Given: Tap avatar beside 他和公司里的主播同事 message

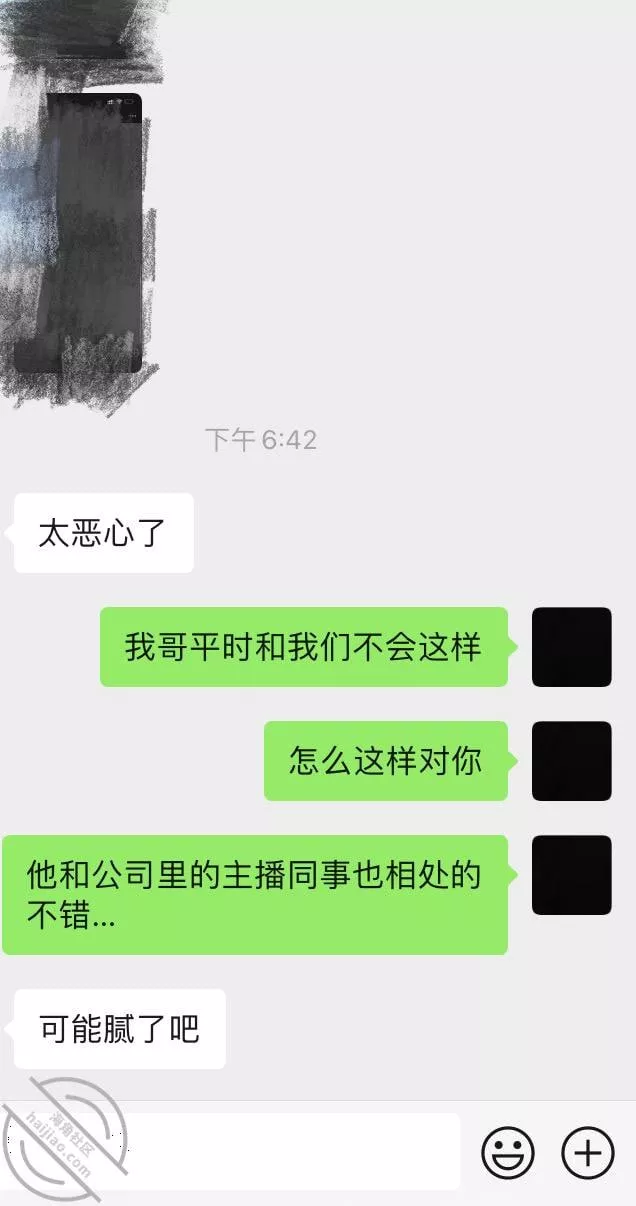Looking at the screenshot, I should coord(571,875).
